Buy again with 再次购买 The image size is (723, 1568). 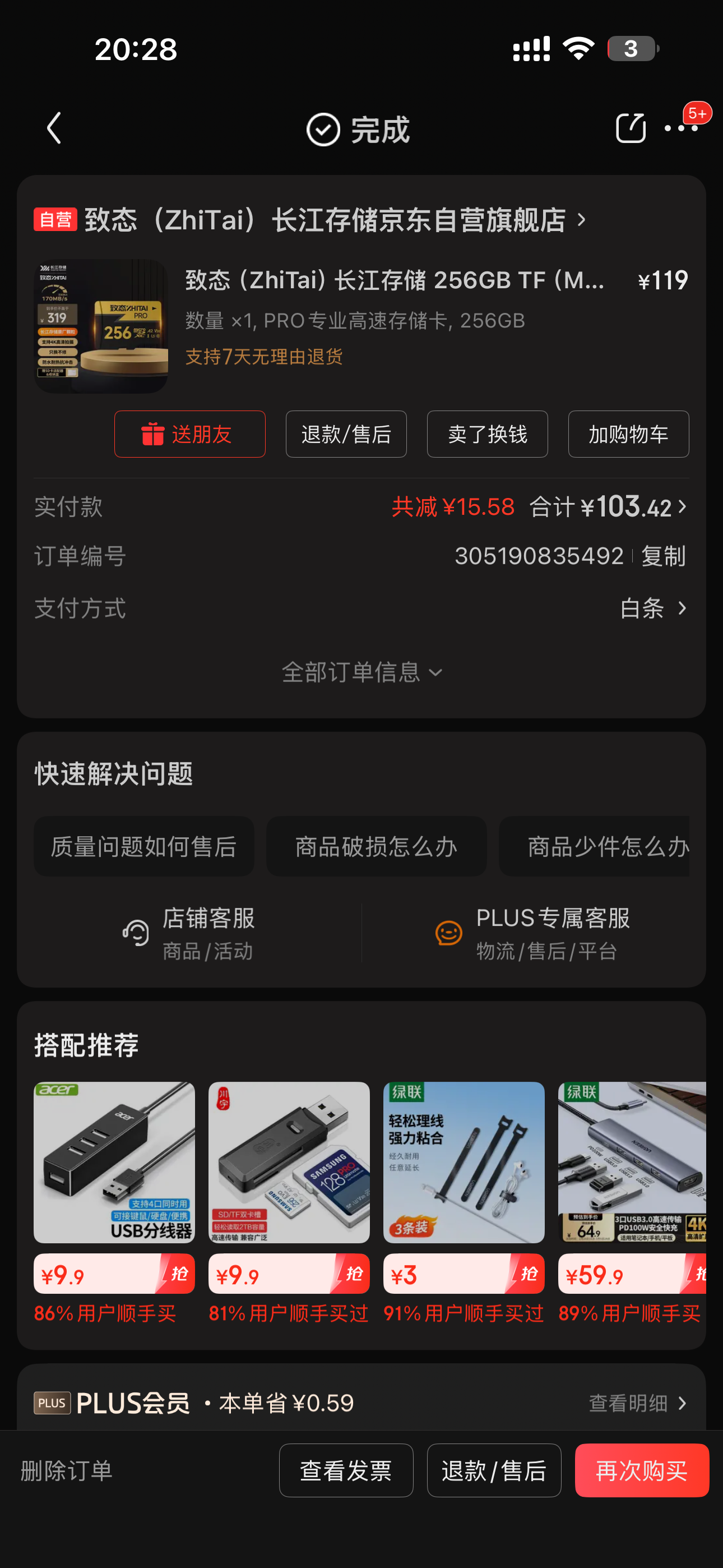pyautogui.click(x=641, y=1470)
